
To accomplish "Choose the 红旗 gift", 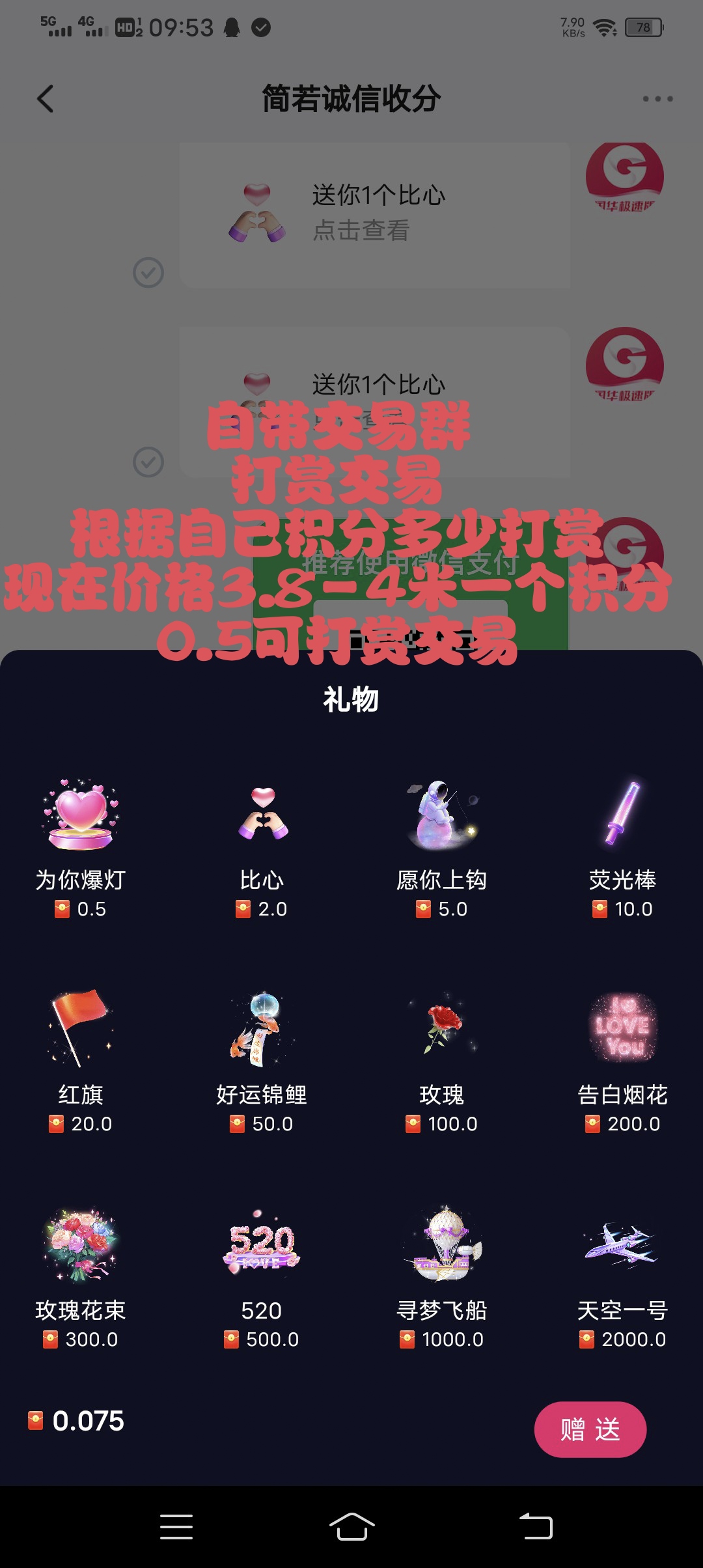I will pyautogui.click(x=81, y=1063).
